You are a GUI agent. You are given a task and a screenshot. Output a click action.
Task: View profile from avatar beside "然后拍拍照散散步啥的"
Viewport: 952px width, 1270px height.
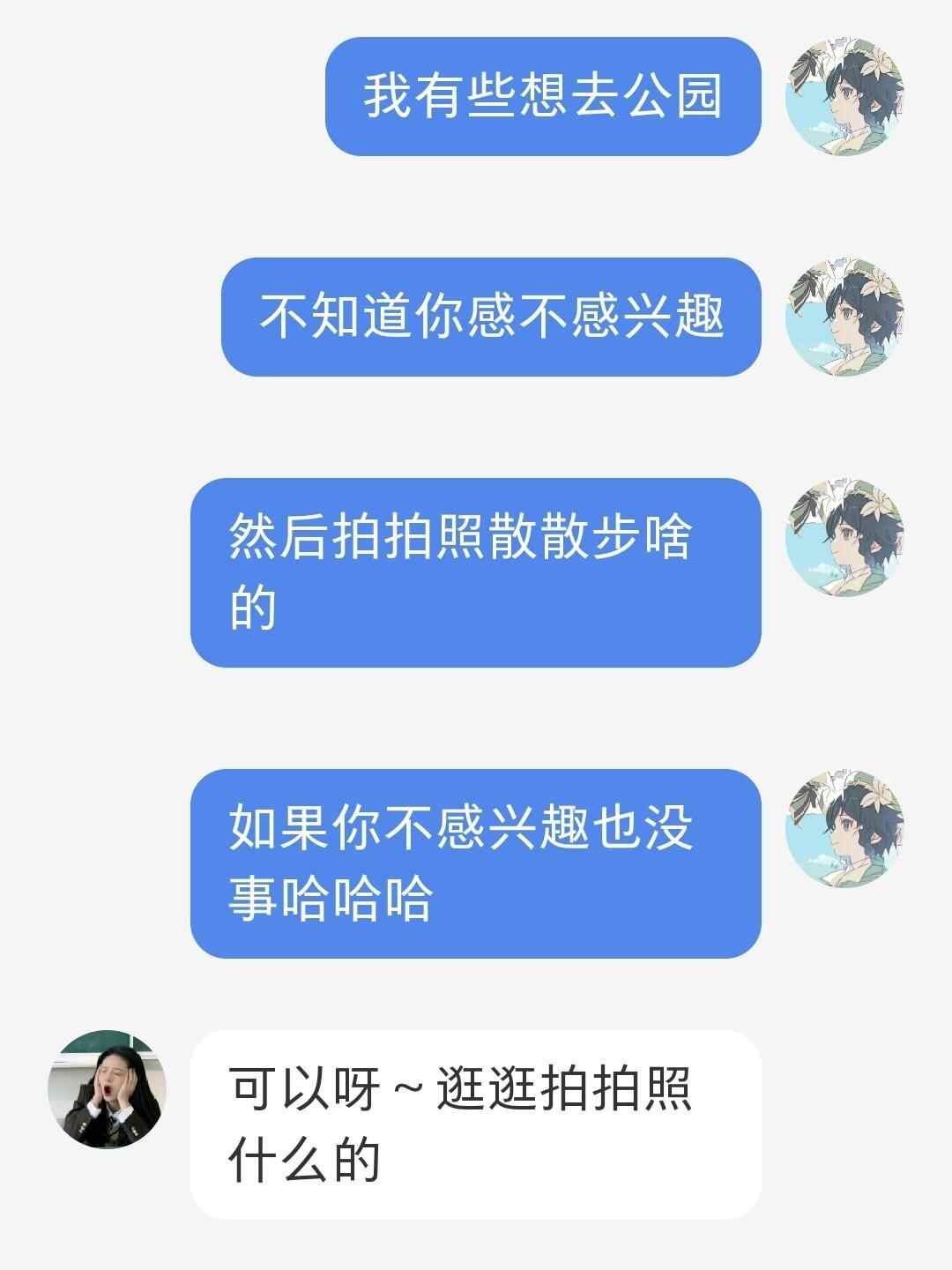(844, 537)
